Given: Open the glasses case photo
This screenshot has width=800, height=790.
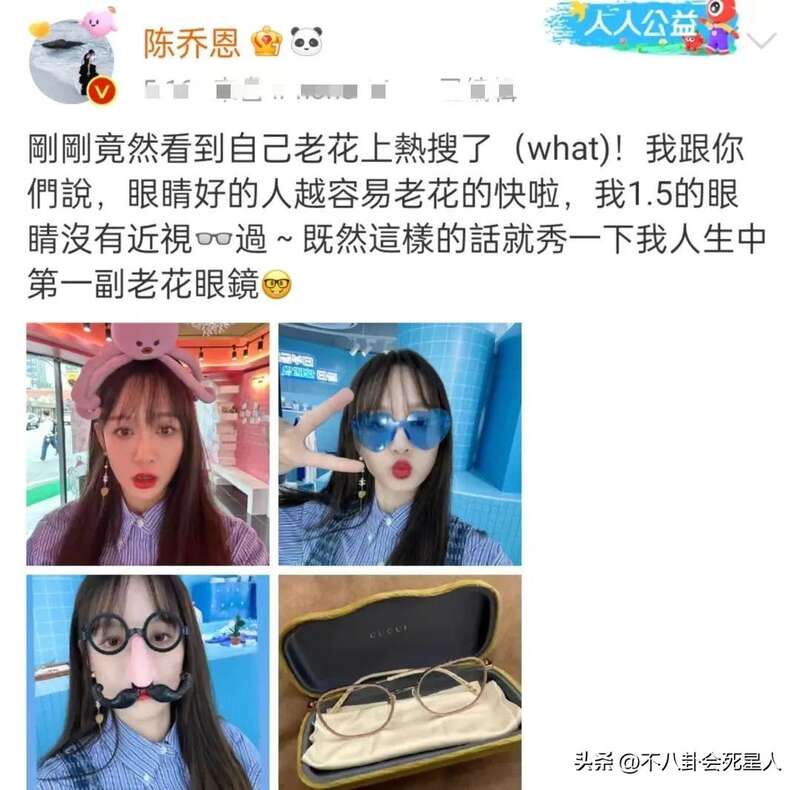Looking at the screenshot, I should coord(399,682).
